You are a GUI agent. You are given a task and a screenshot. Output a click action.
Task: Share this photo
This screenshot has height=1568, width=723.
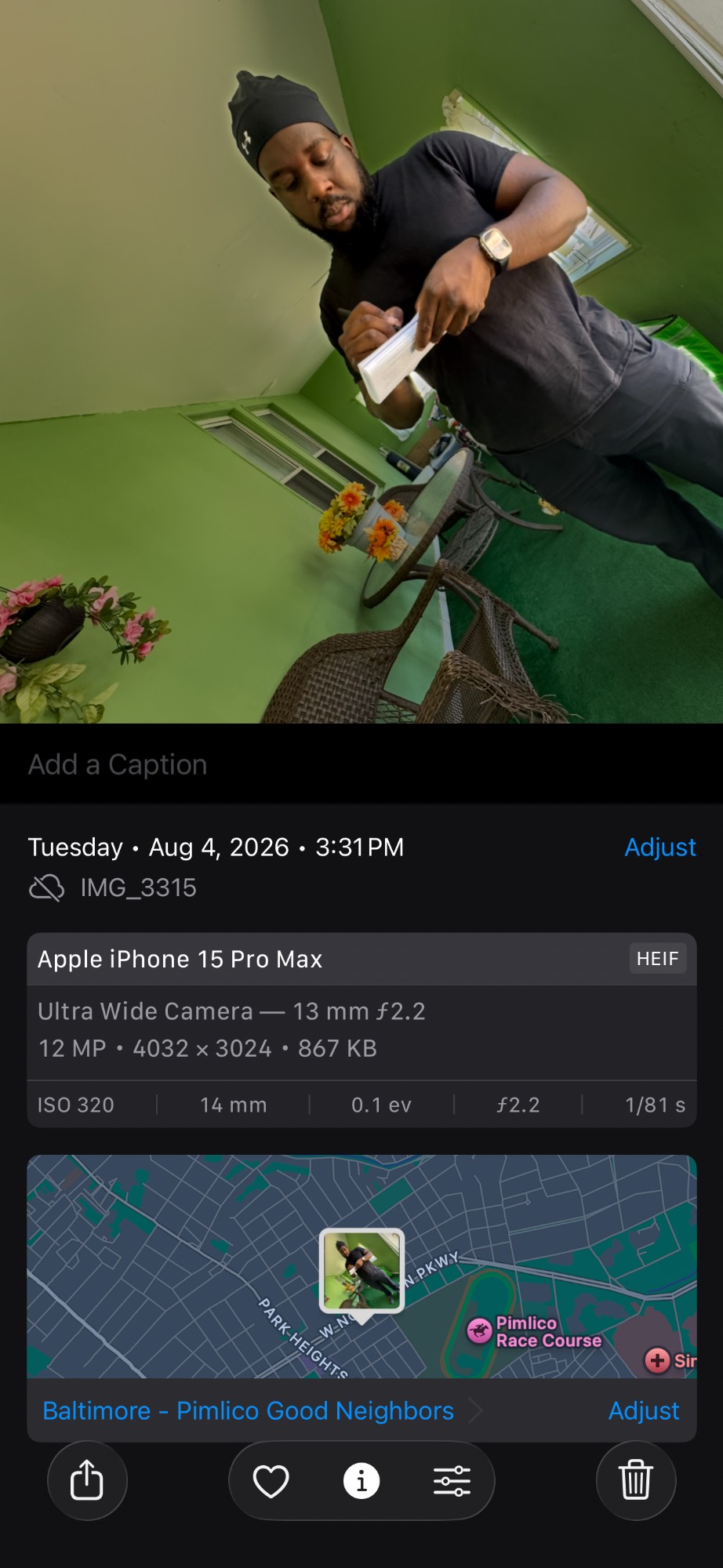coord(87,1480)
